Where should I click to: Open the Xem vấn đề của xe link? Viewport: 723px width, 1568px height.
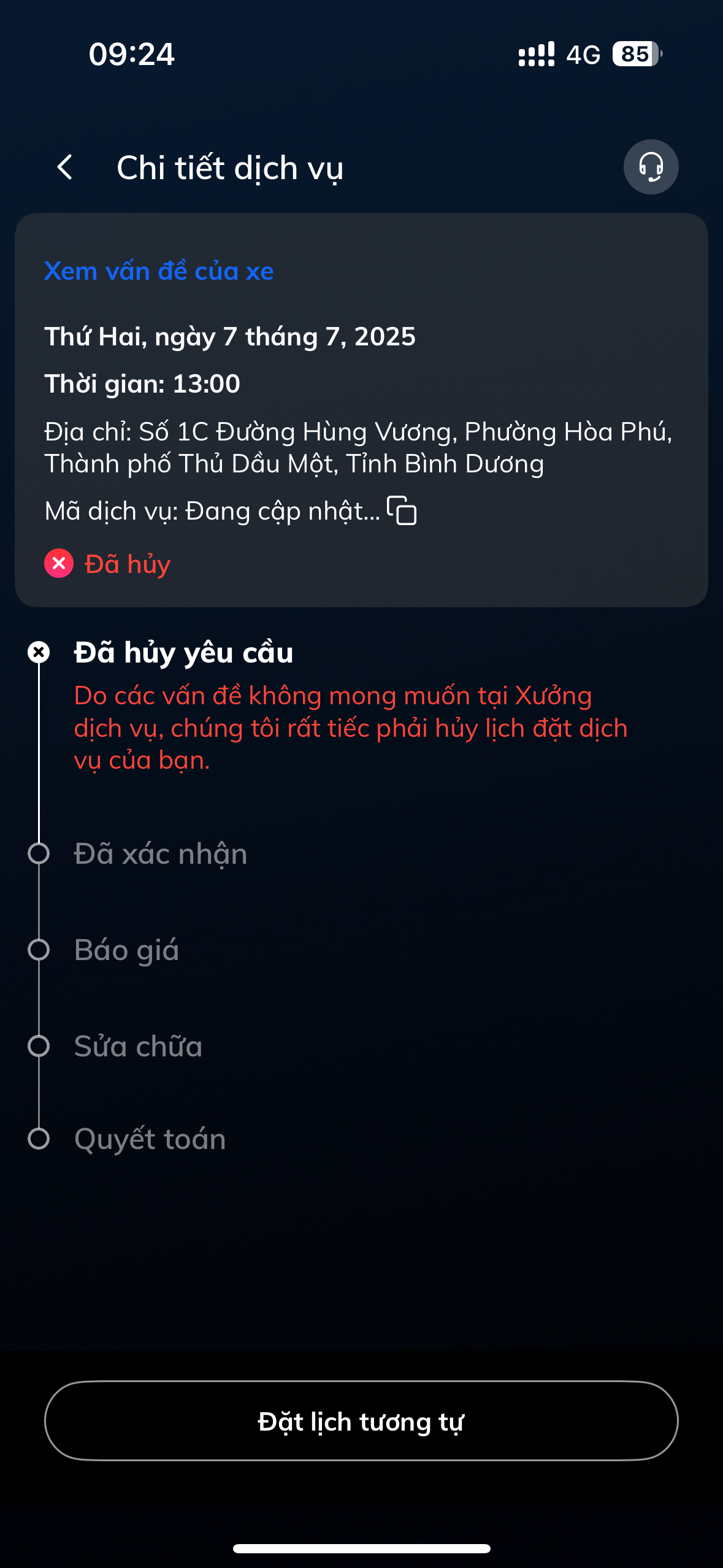click(x=159, y=271)
